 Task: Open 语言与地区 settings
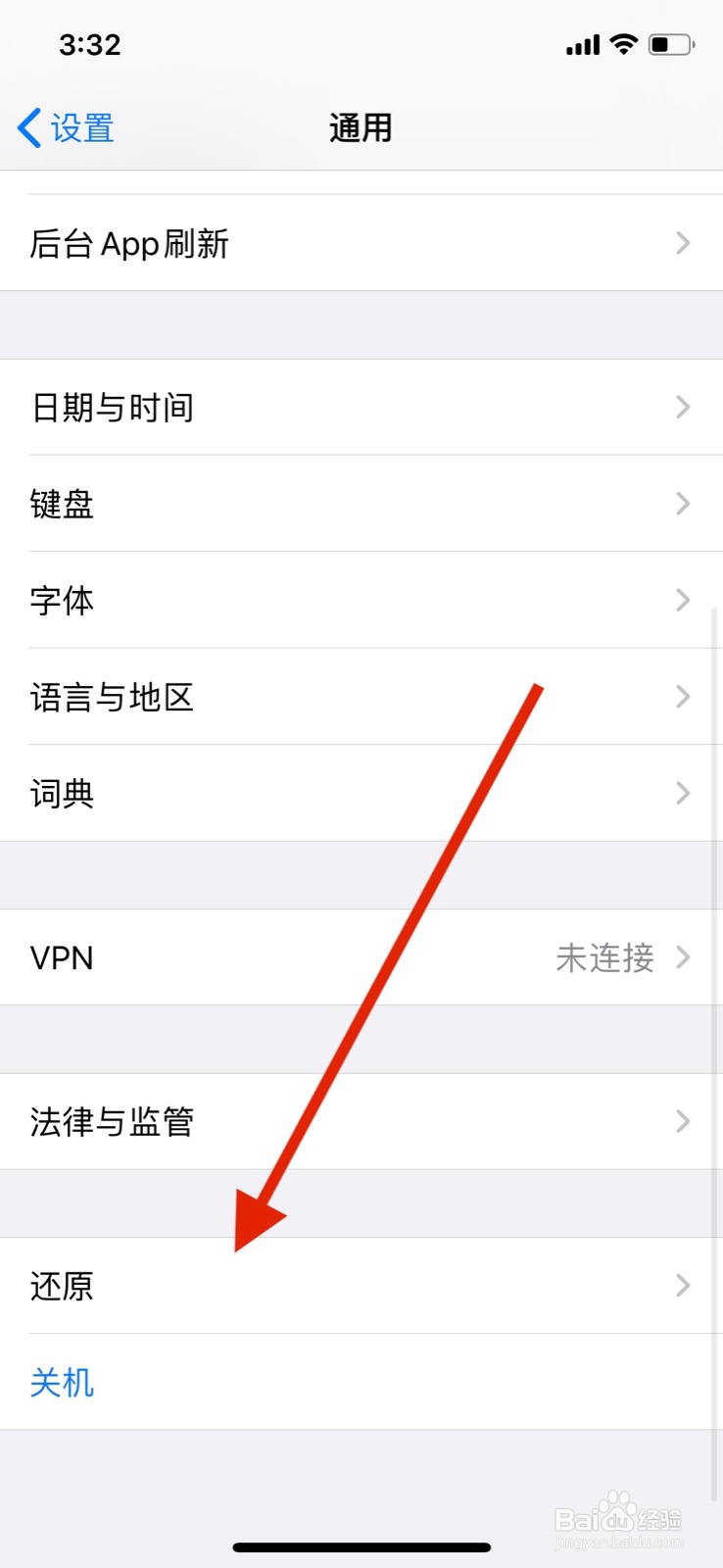(112, 698)
